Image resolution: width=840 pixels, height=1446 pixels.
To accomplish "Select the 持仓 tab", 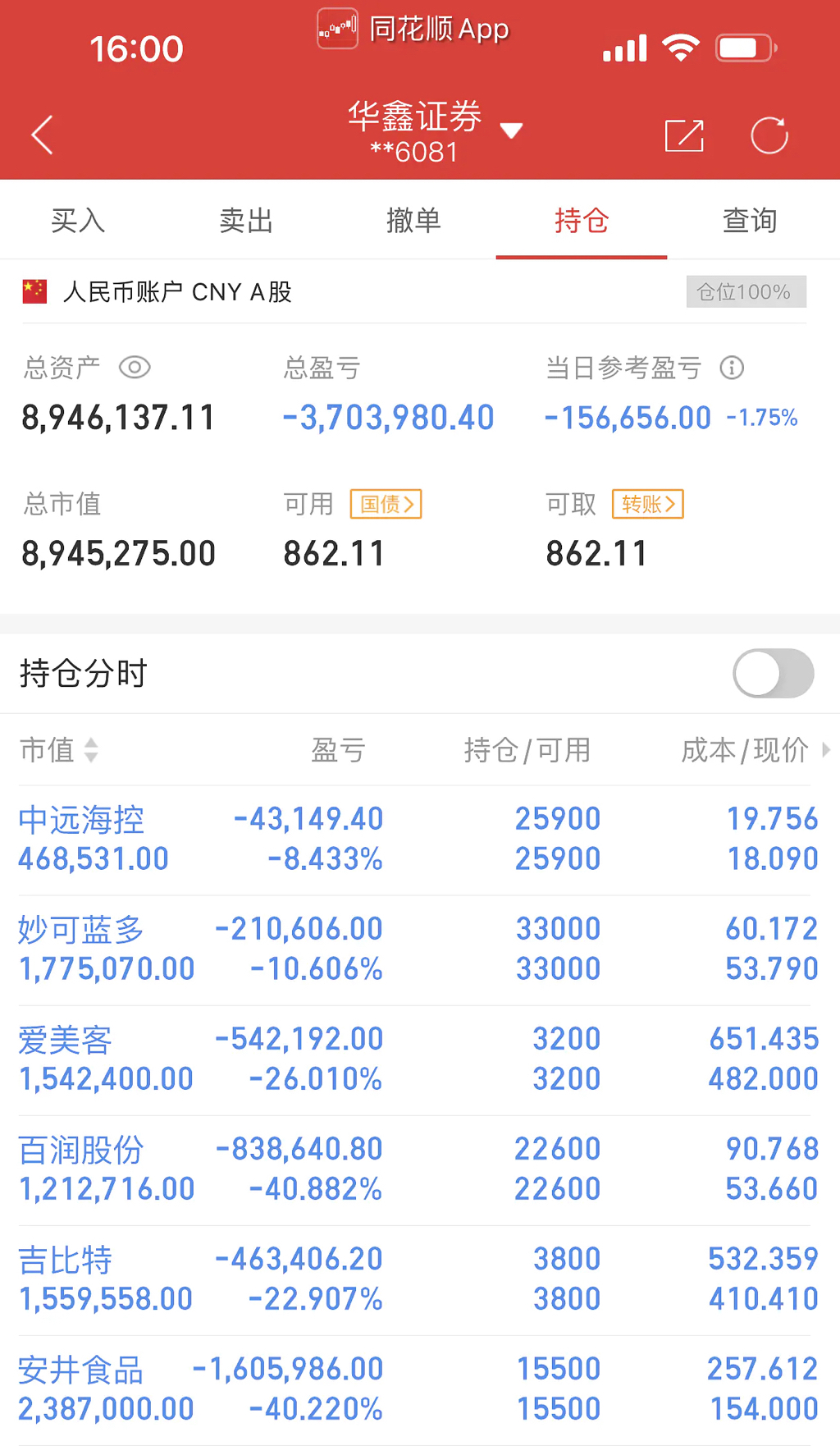I will 581,221.
